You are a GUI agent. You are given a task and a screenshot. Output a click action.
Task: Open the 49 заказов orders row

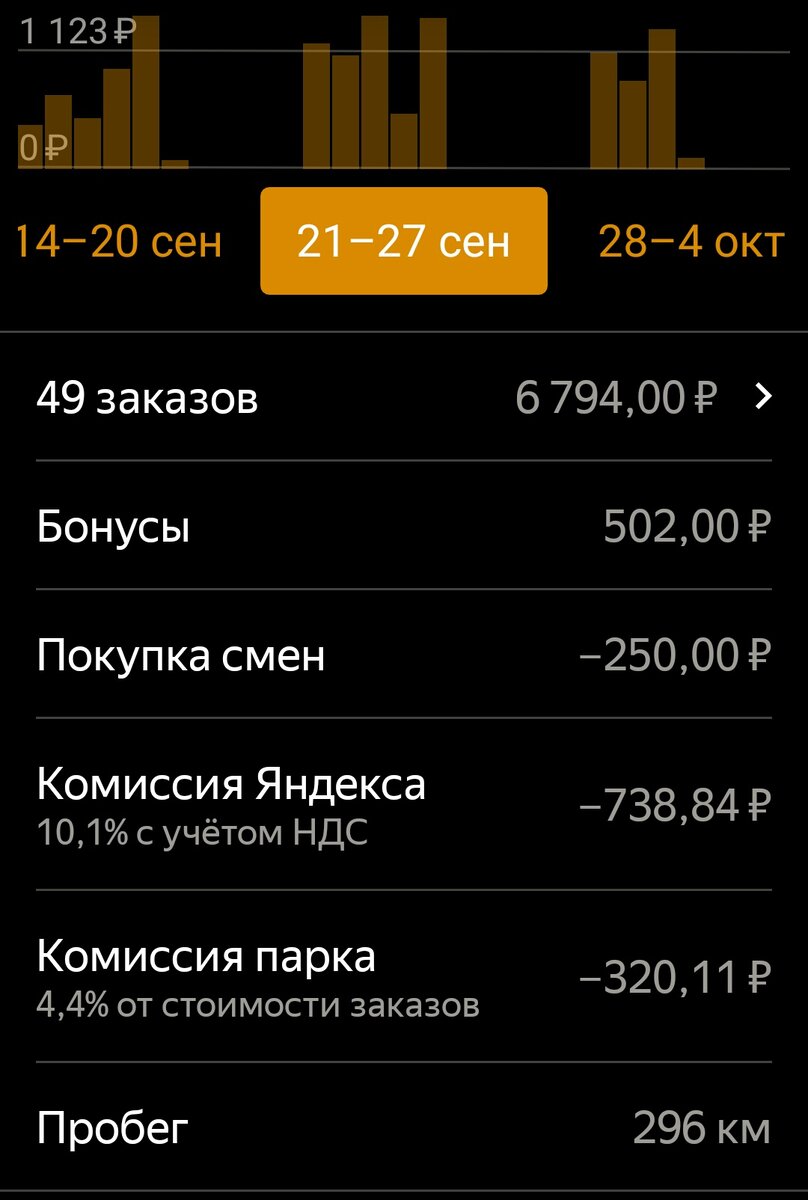[x=148, y=397]
